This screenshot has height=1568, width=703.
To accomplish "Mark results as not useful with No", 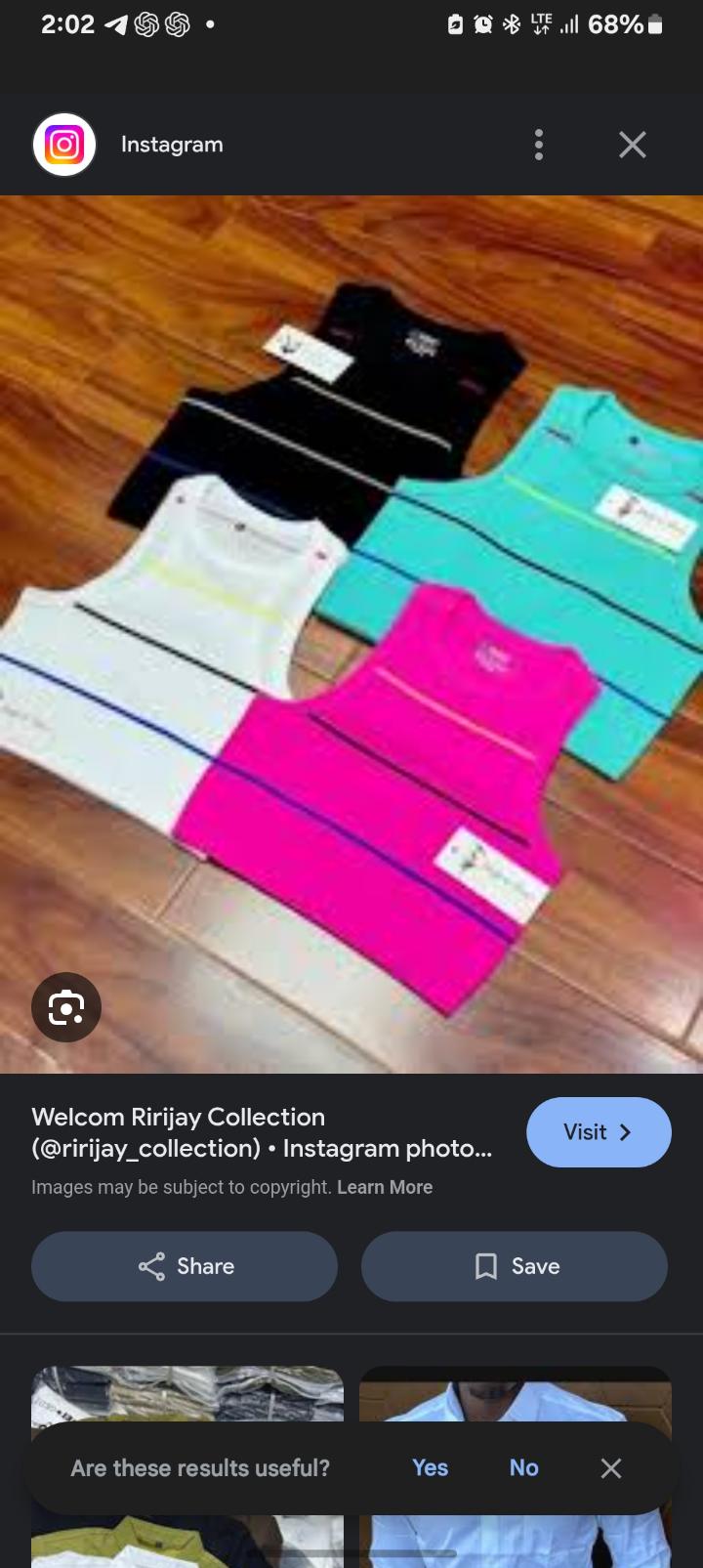I will [x=523, y=1467].
